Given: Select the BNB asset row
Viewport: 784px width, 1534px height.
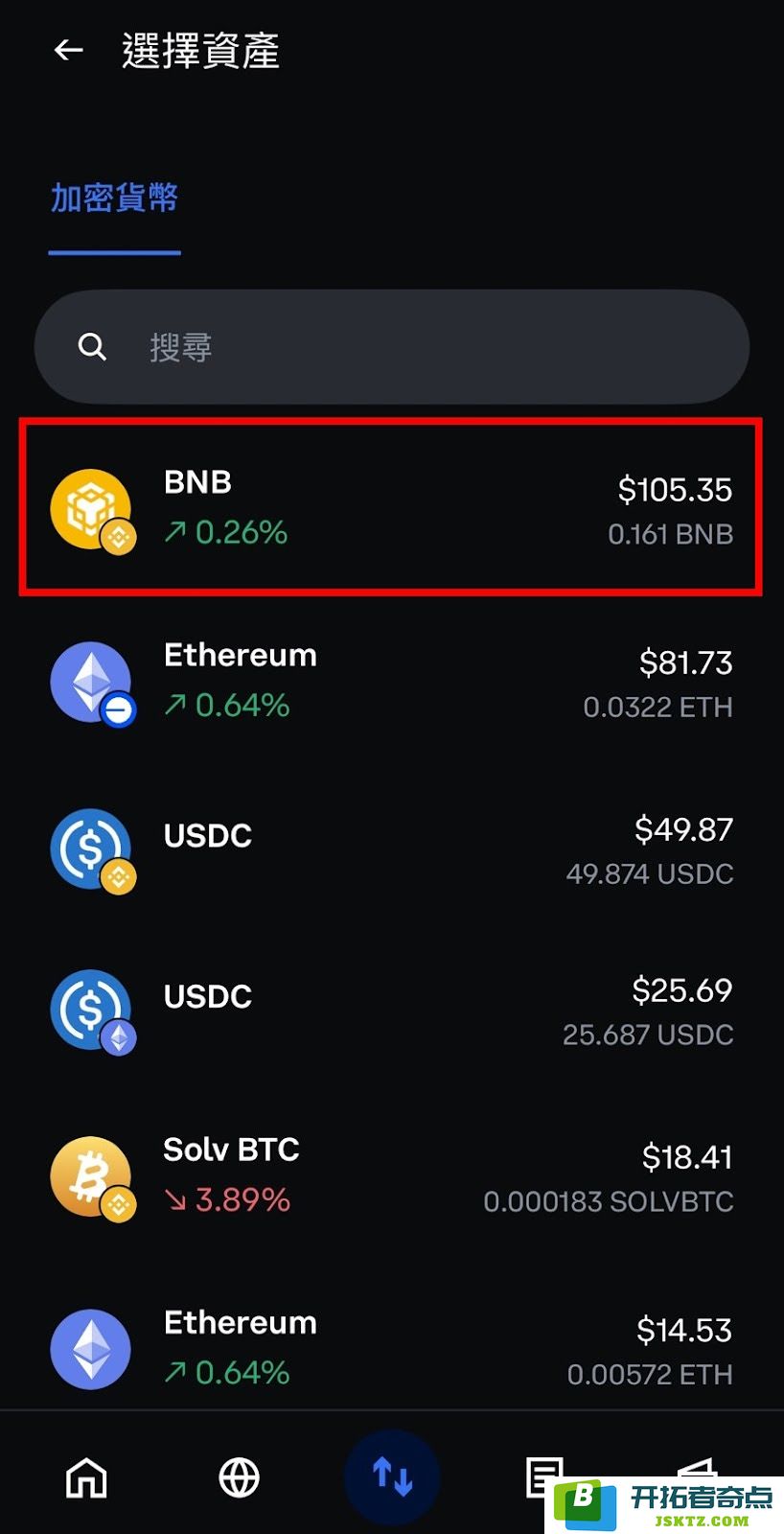Looking at the screenshot, I should 391,507.
